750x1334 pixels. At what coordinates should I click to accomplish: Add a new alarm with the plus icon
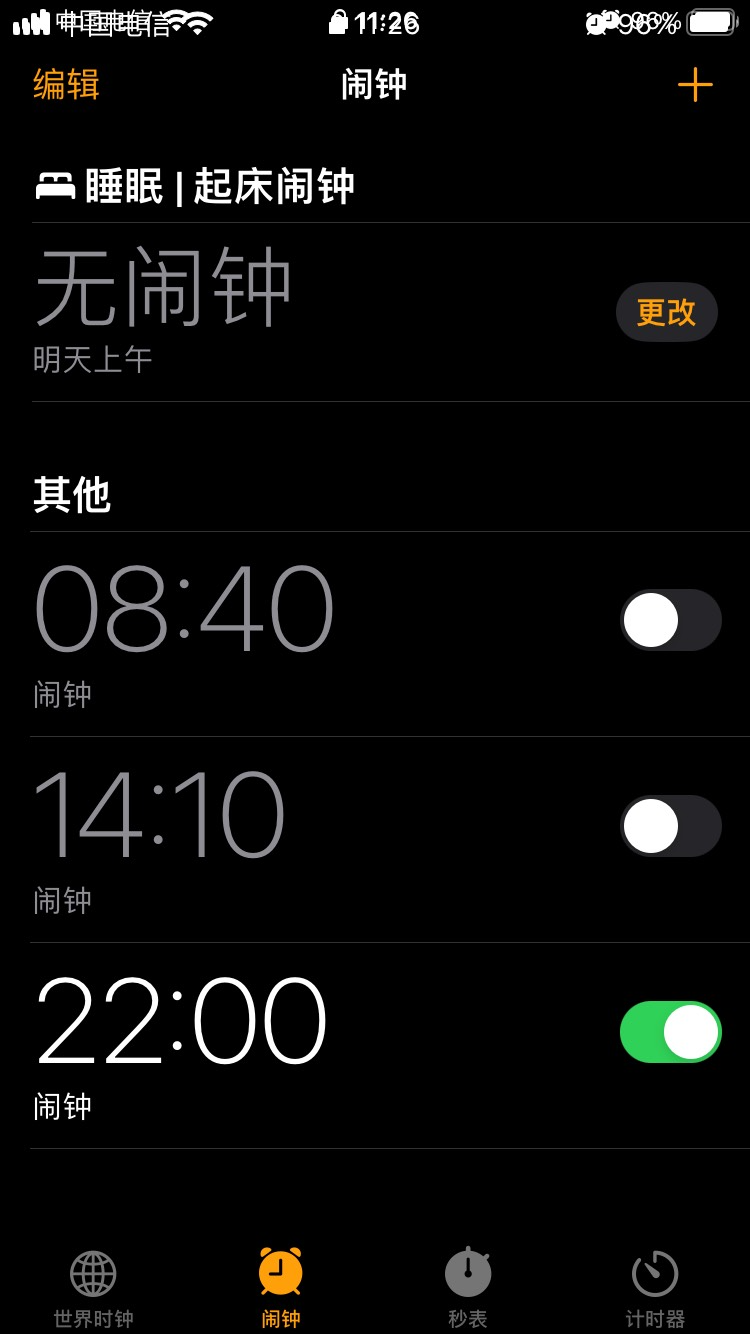click(x=695, y=85)
